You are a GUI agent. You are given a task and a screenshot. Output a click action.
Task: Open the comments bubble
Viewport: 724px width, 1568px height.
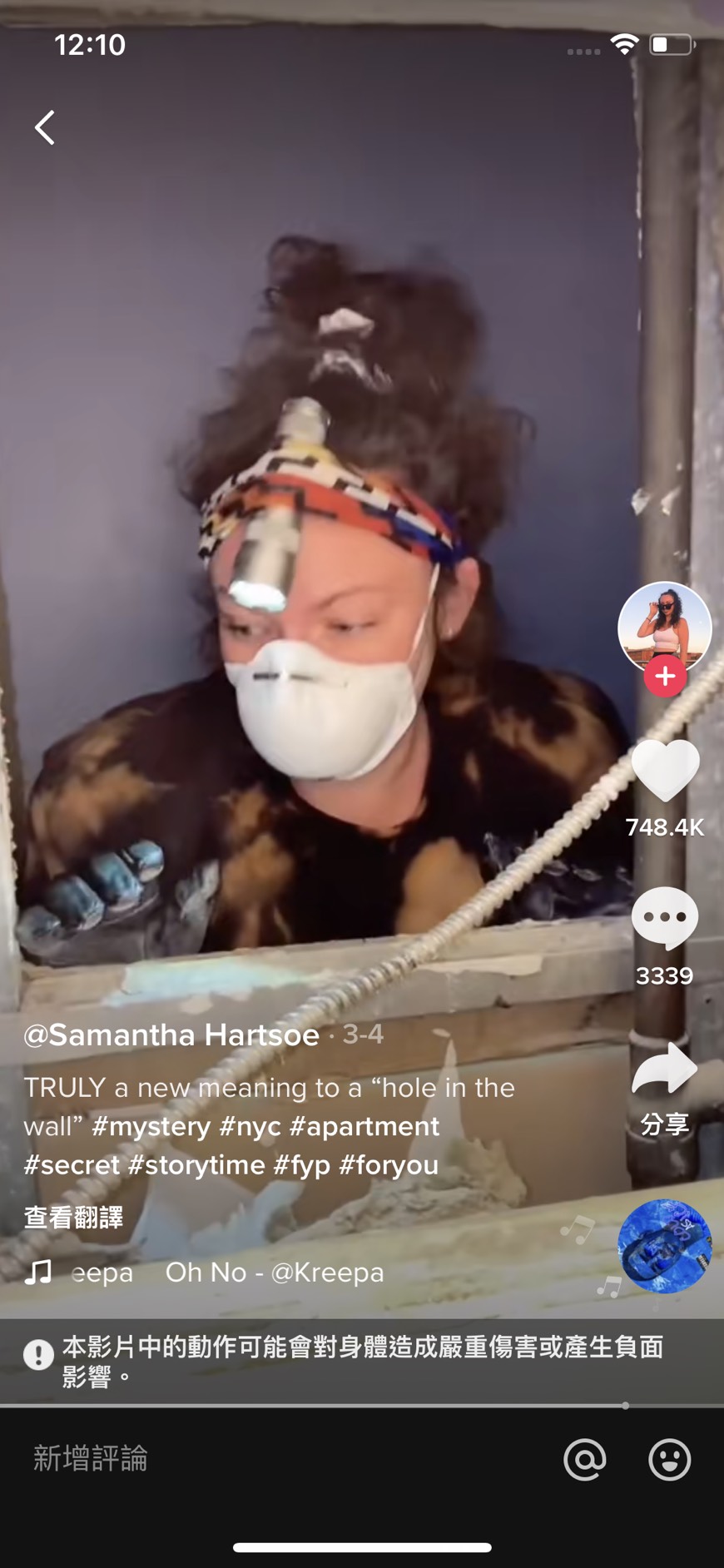(x=664, y=917)
